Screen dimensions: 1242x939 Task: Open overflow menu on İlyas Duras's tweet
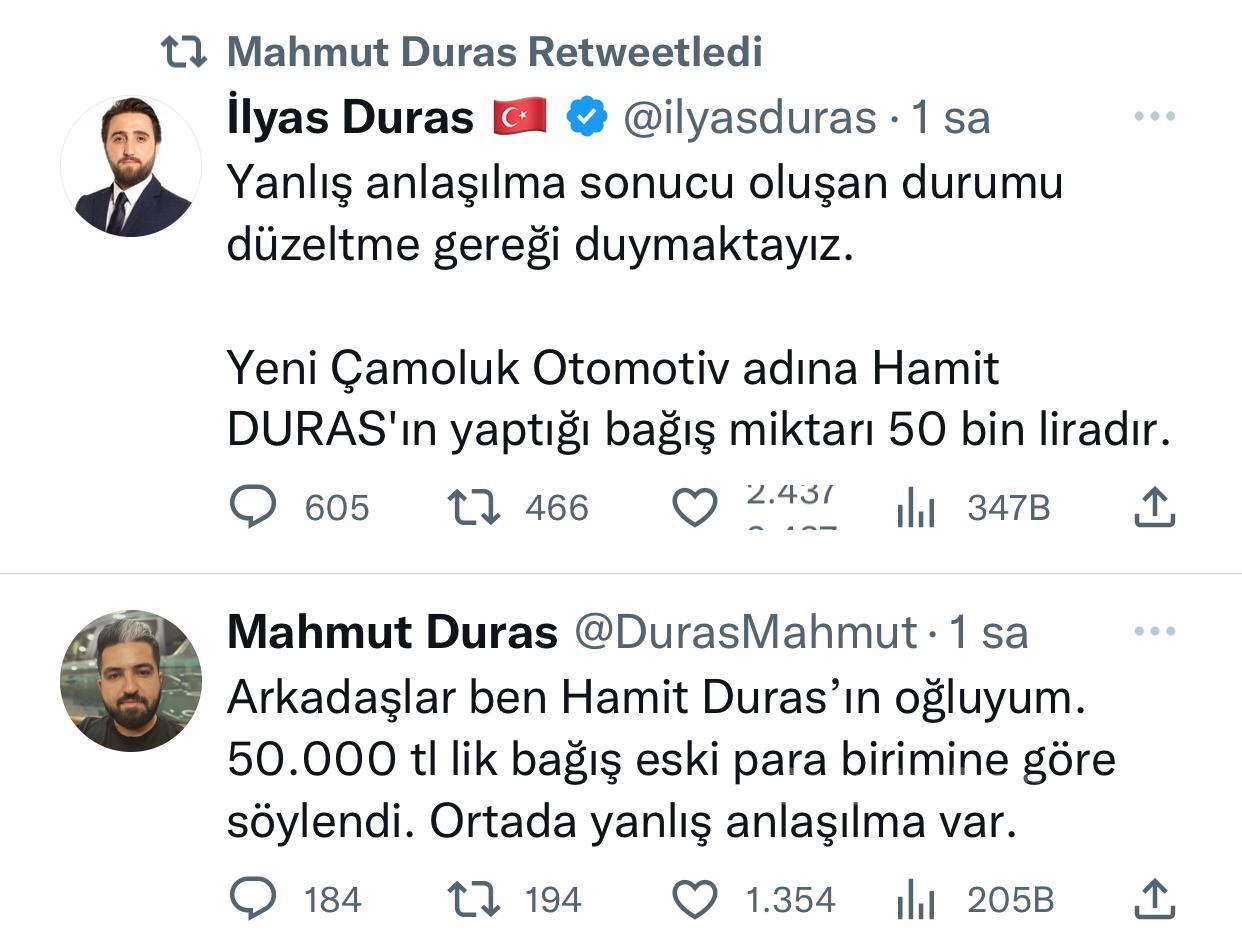[x=1155, y=117]
